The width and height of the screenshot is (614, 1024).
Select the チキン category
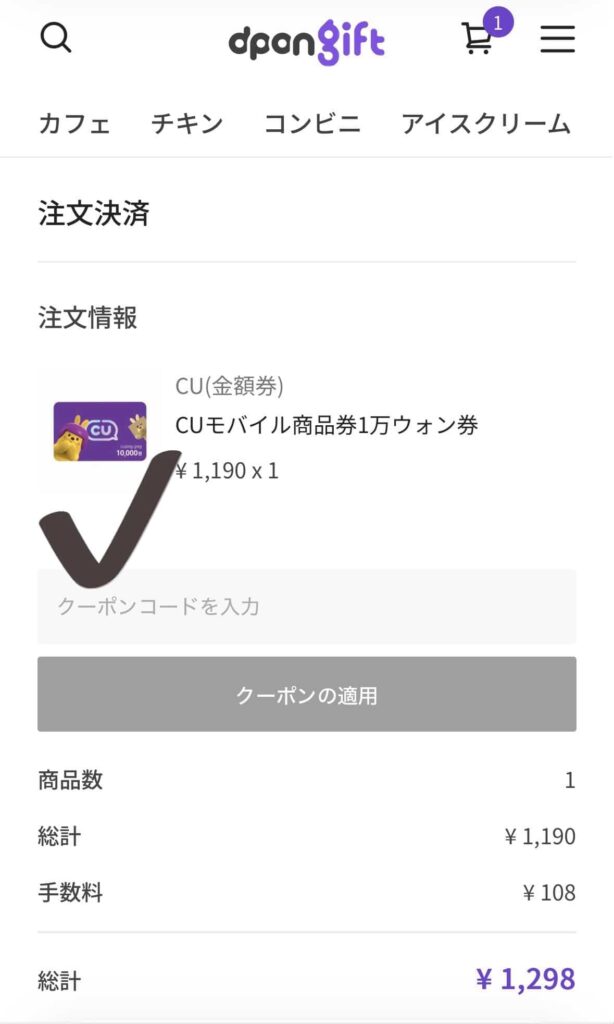[187, 125]
